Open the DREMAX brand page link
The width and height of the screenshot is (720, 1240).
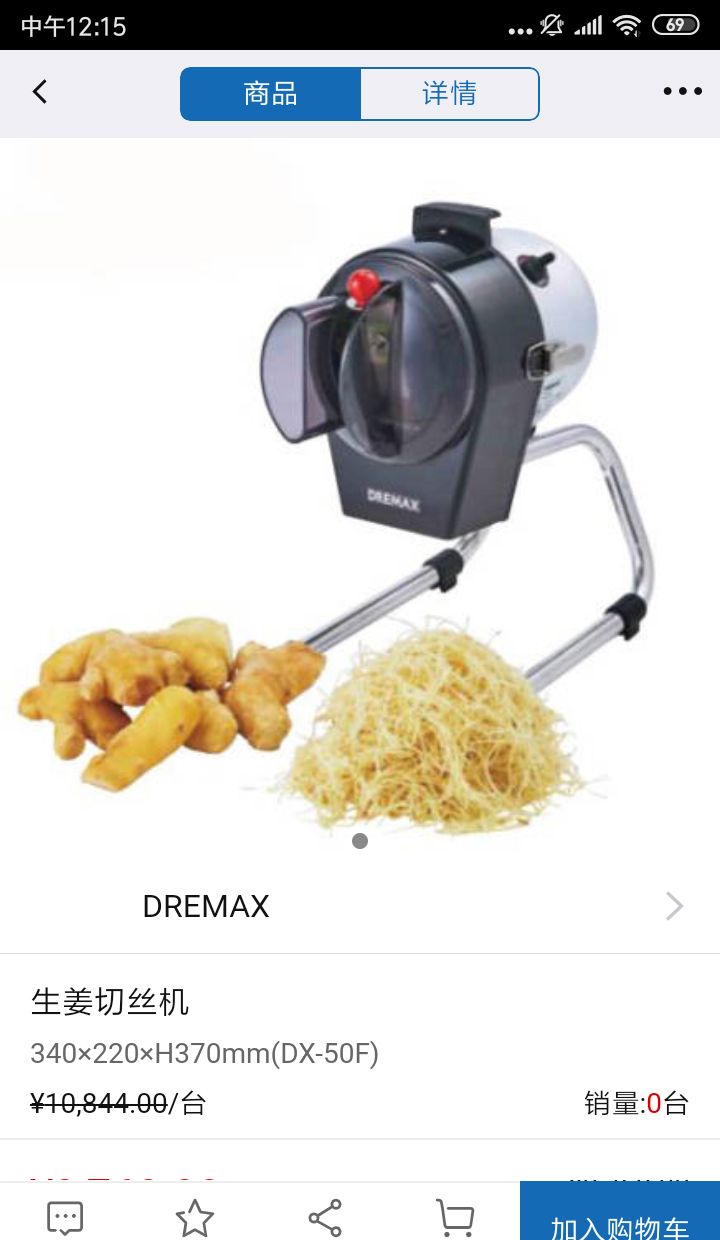[206, 906]
